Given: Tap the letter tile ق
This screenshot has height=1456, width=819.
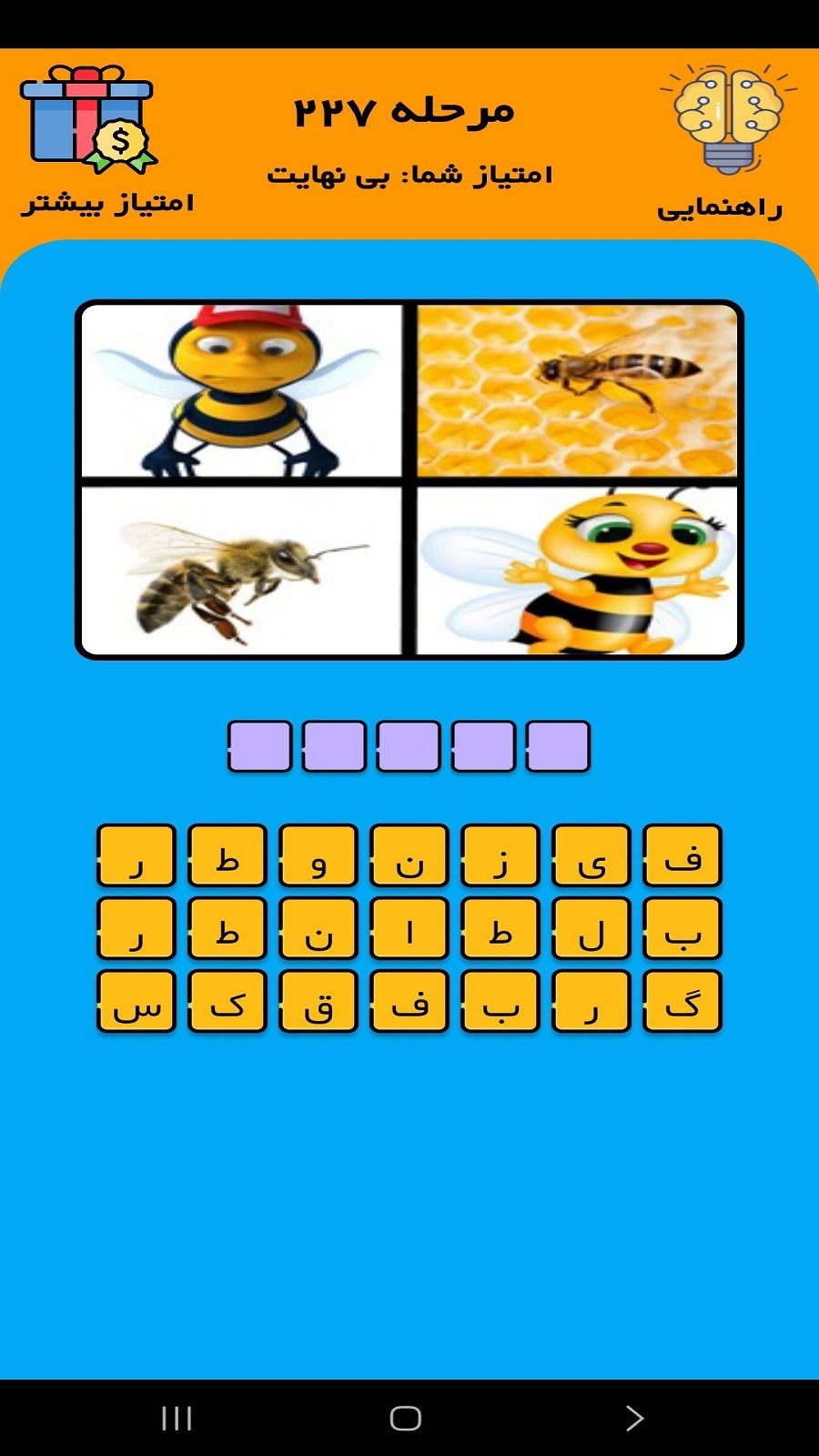Looking at the screenshot, I should (x=318, y=1001).
